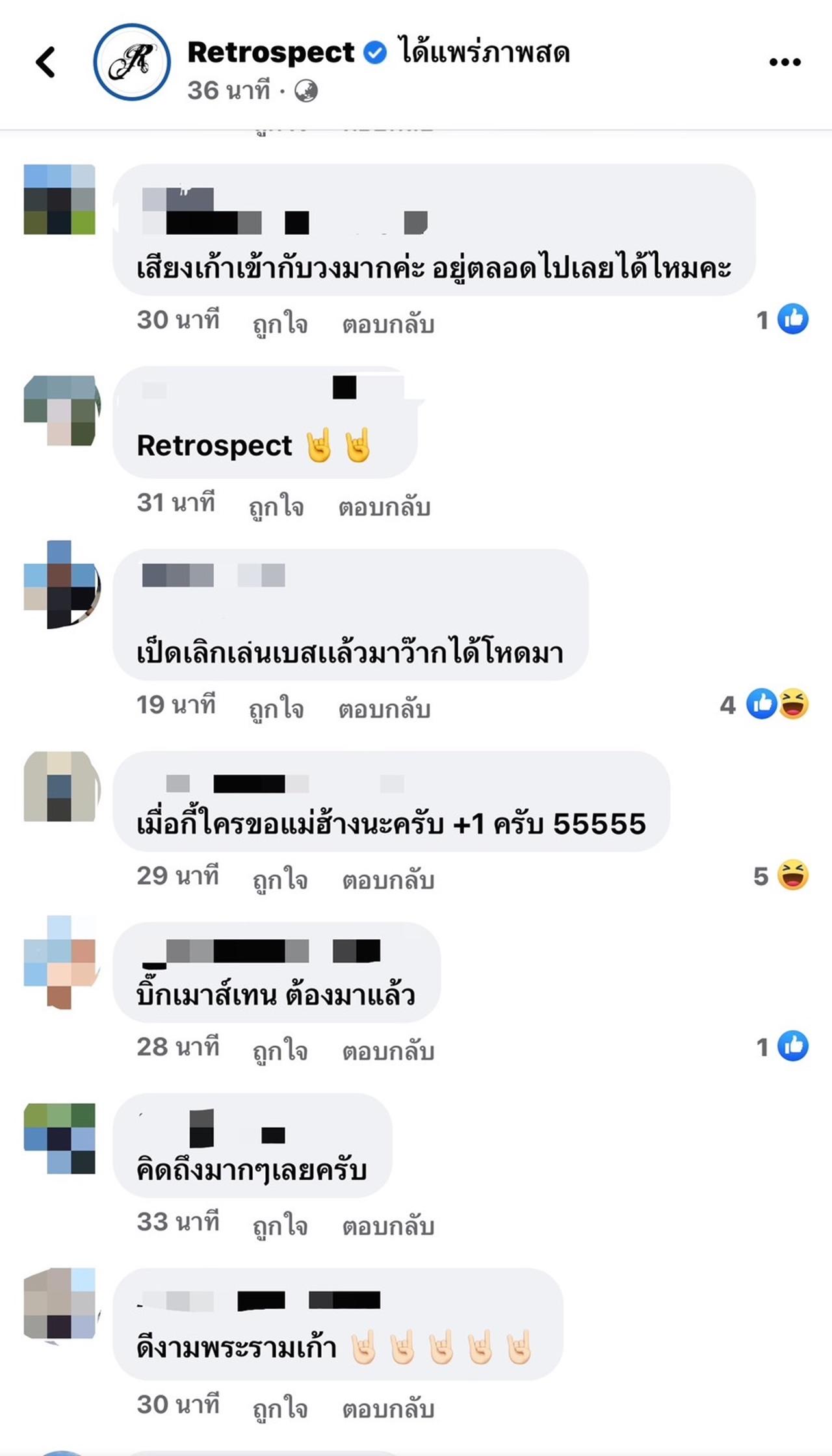Reply to the comment 'เป็ดเลิกเล่นเบสแล้วมาว๊ากได้โหดมา'
This screenshot has width=832, height=1456.
click(x=384, y=708)
